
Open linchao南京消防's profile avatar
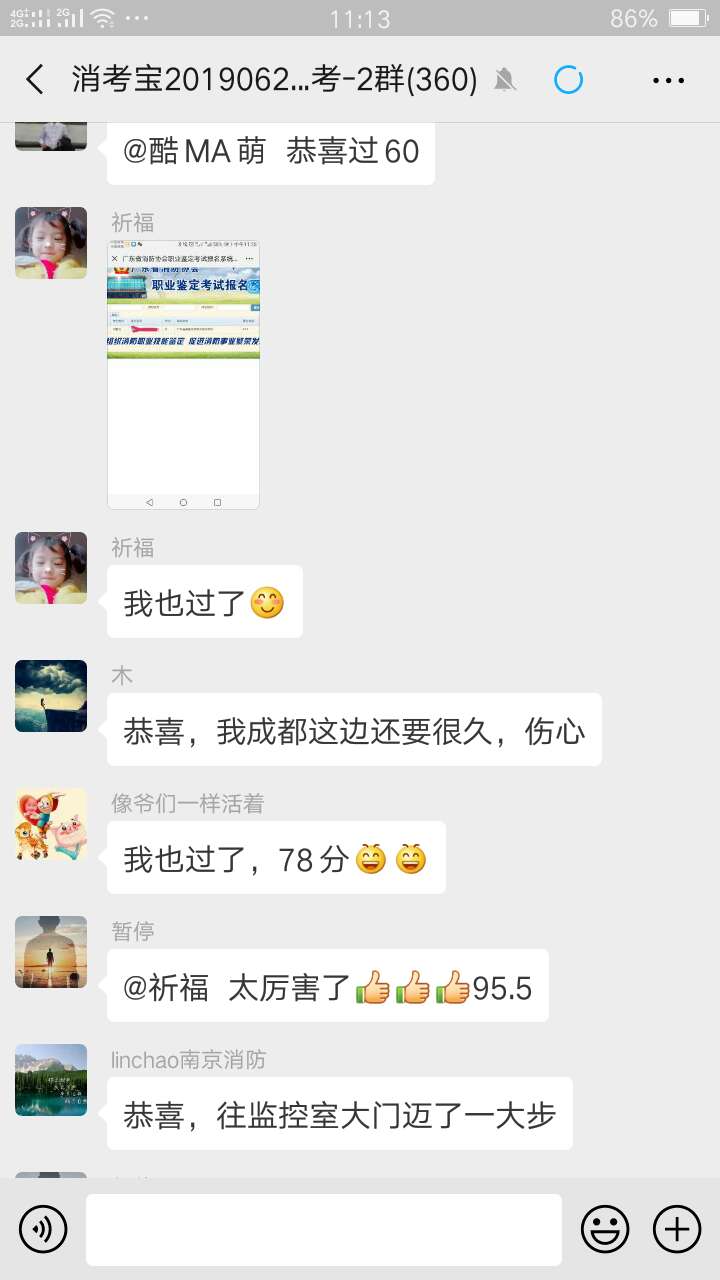click(x=51, y=1080)
